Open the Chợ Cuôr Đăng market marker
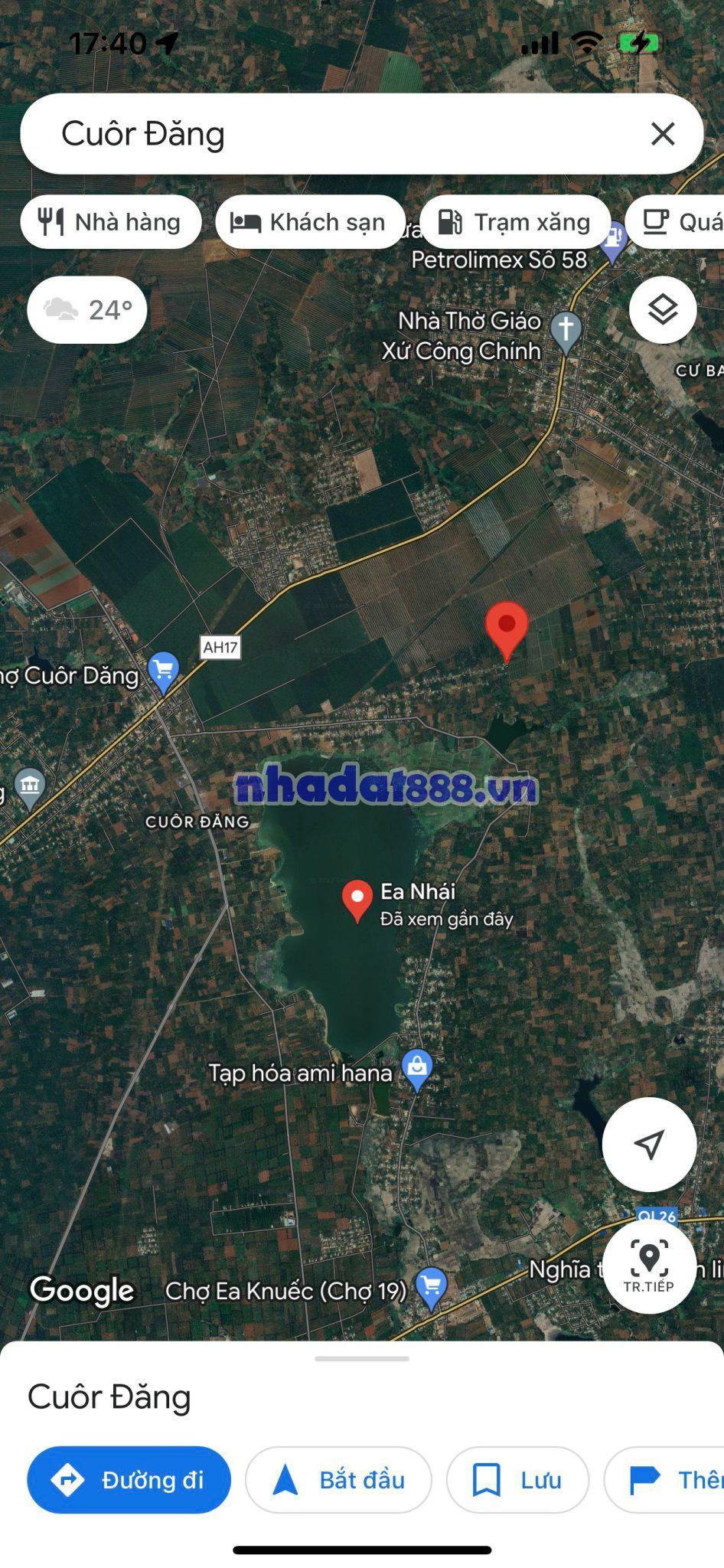This screenshot has height=1568, width=724. coord(163,671)
